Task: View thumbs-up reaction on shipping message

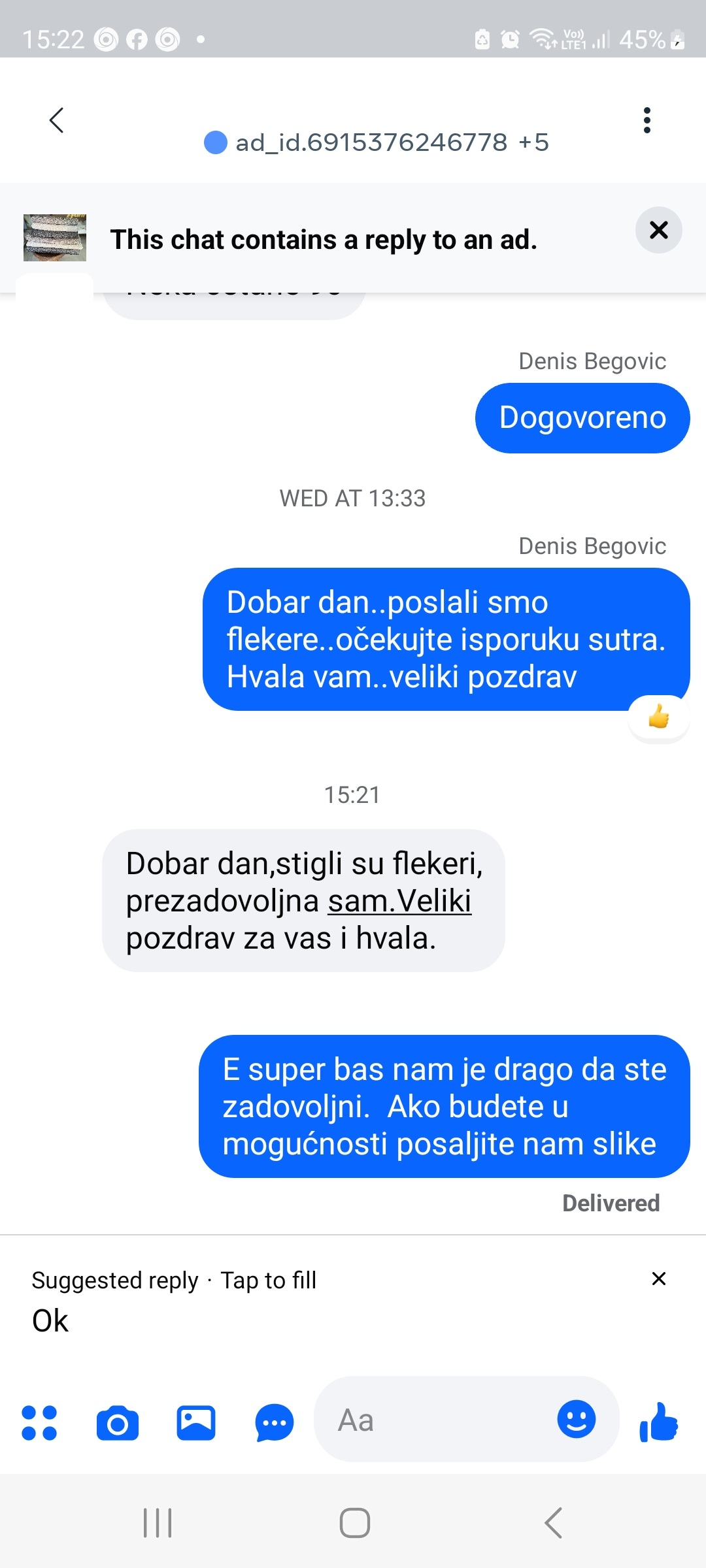Action: pos(658,717)
